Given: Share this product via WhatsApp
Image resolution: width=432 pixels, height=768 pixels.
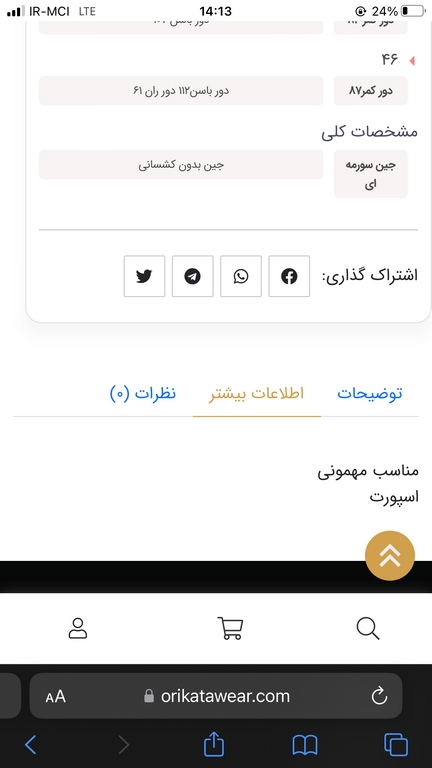Looking at the screenshot, I should [241, 276].
